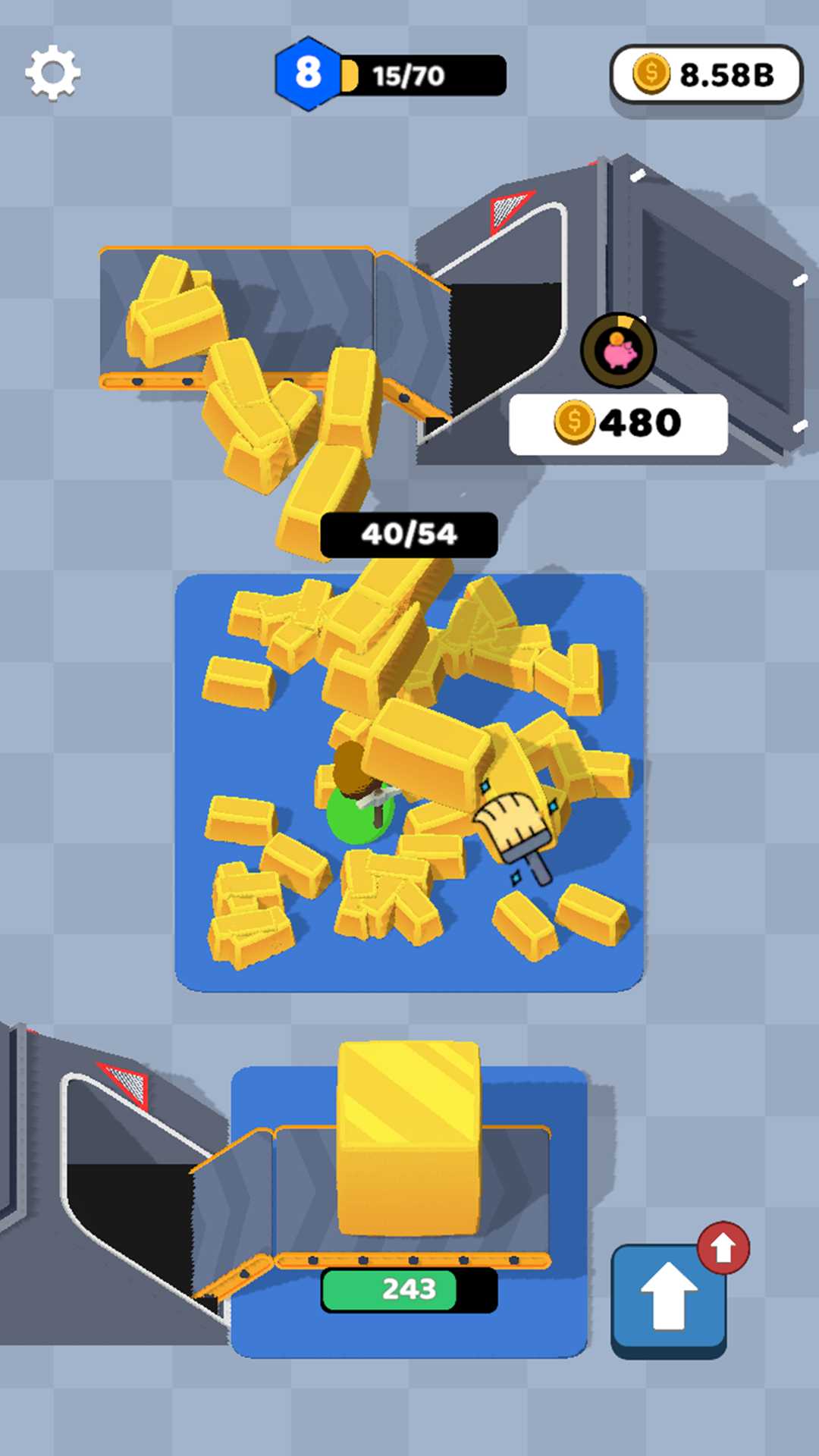Tap the blue upgrade arrow button
This screenshot has height=1456, width=819.
point(669,1300)
